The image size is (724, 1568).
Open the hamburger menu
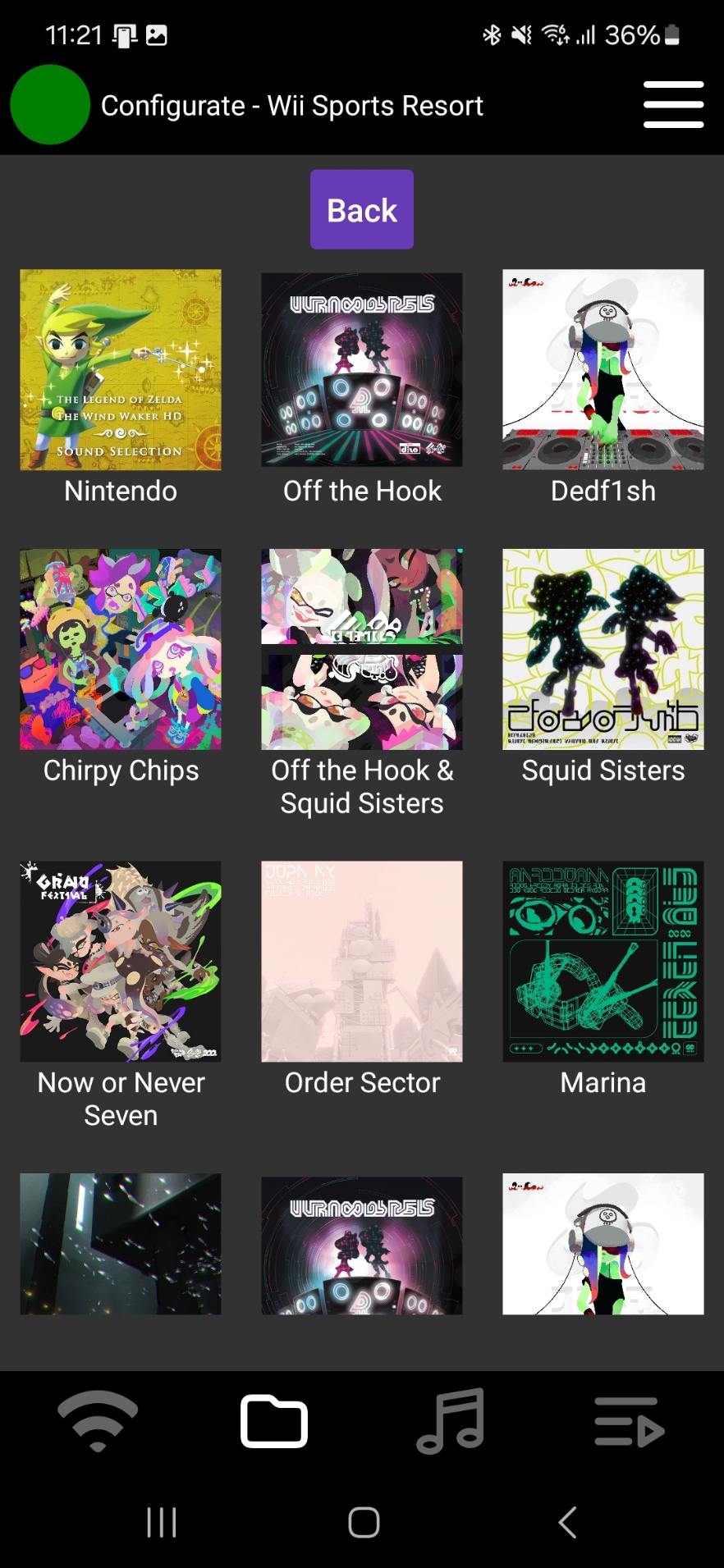click(x=673, y=105)
